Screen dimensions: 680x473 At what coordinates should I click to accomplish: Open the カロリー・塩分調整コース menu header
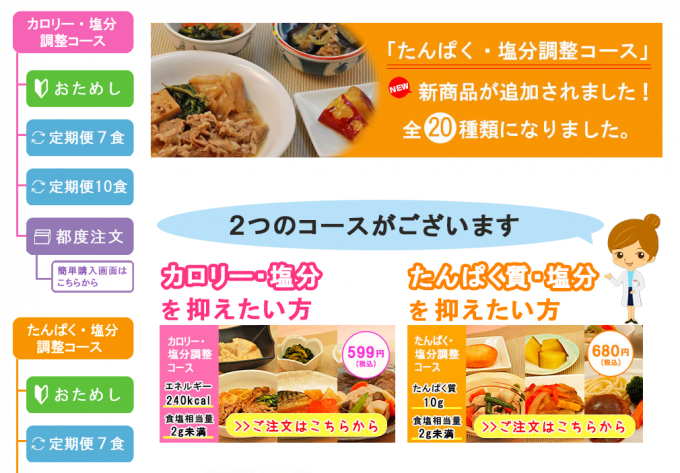[72, 32]
